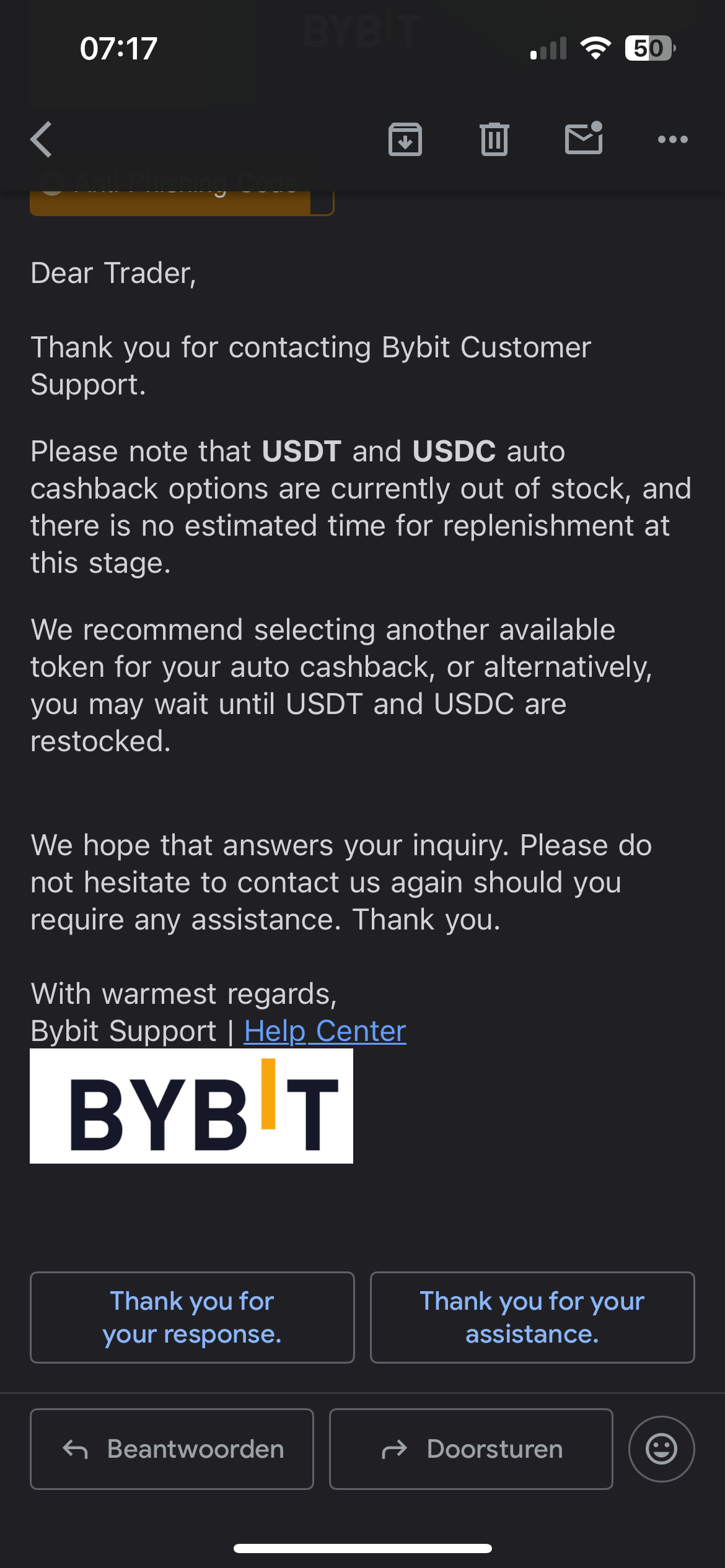
Task: Mark this email as unread
Action: (x=583, y=138)
